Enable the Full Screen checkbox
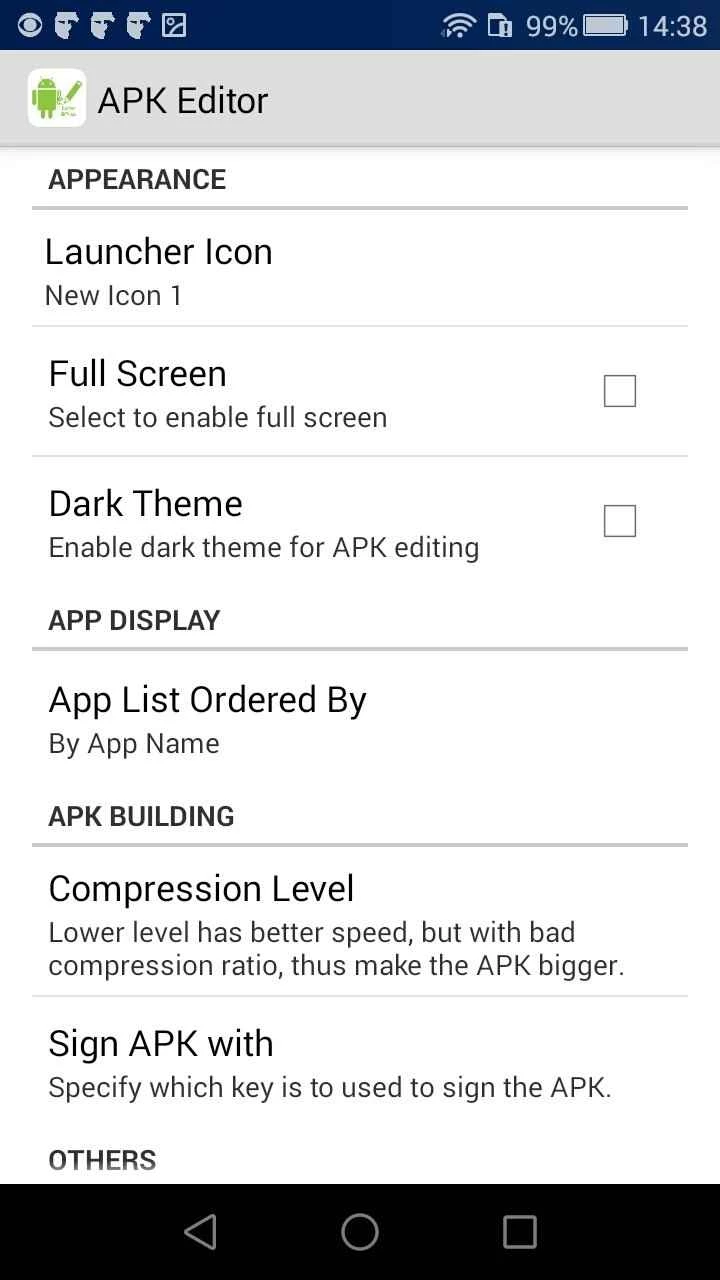Image resolution: width=720 pixels, height=1280 pixels. click(619, 391)
